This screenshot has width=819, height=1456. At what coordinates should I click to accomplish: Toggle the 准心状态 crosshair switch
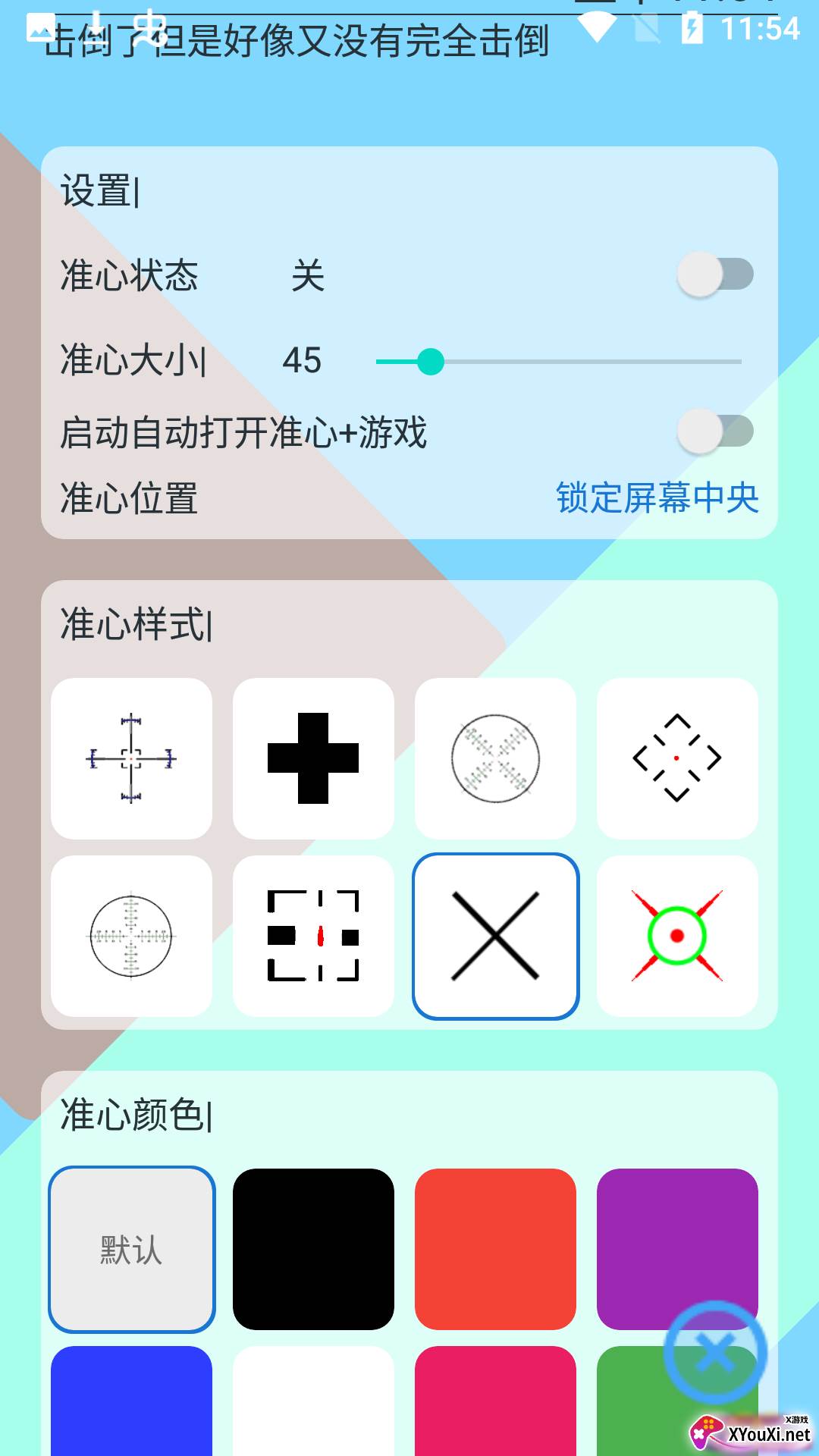(x=714, y=275)
